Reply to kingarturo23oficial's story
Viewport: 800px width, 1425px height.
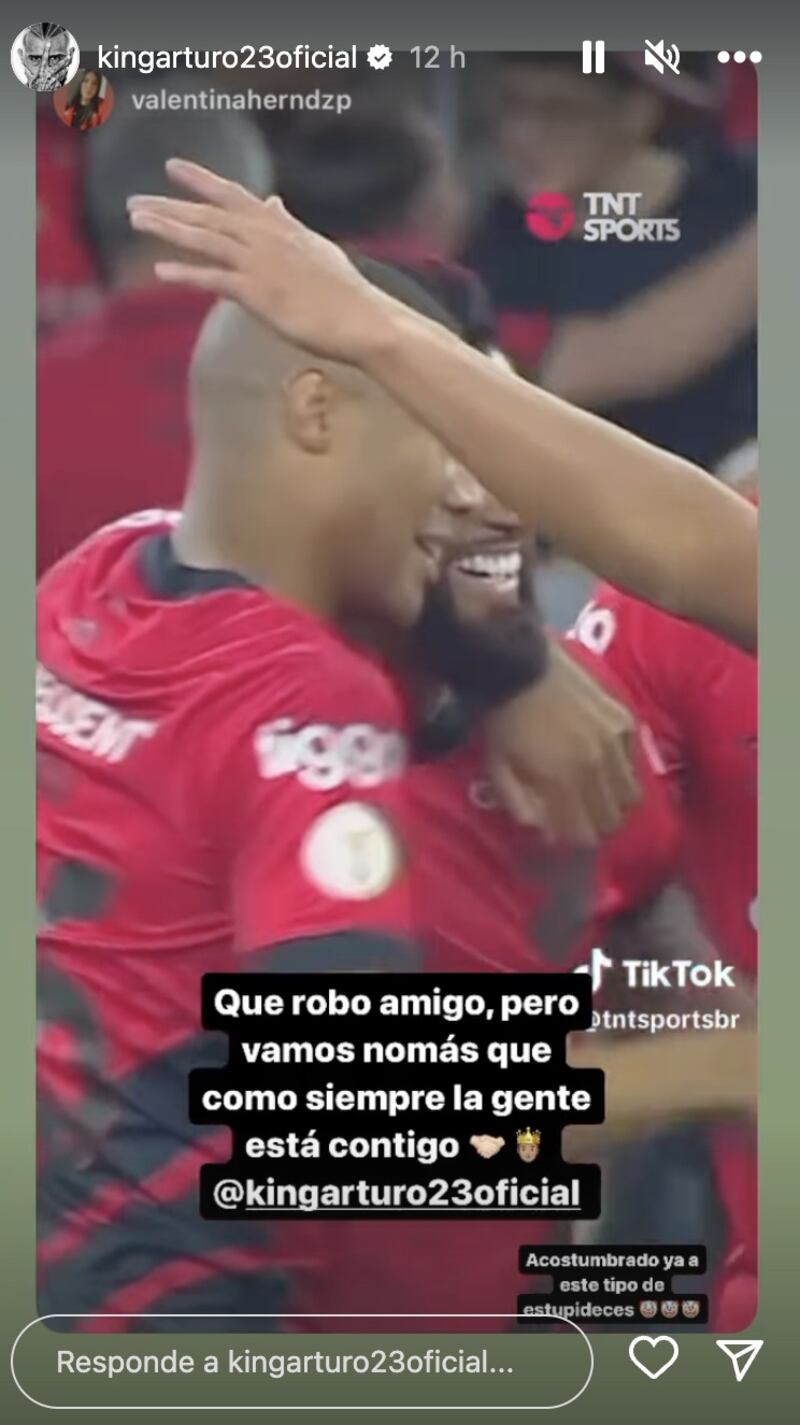300,1361
